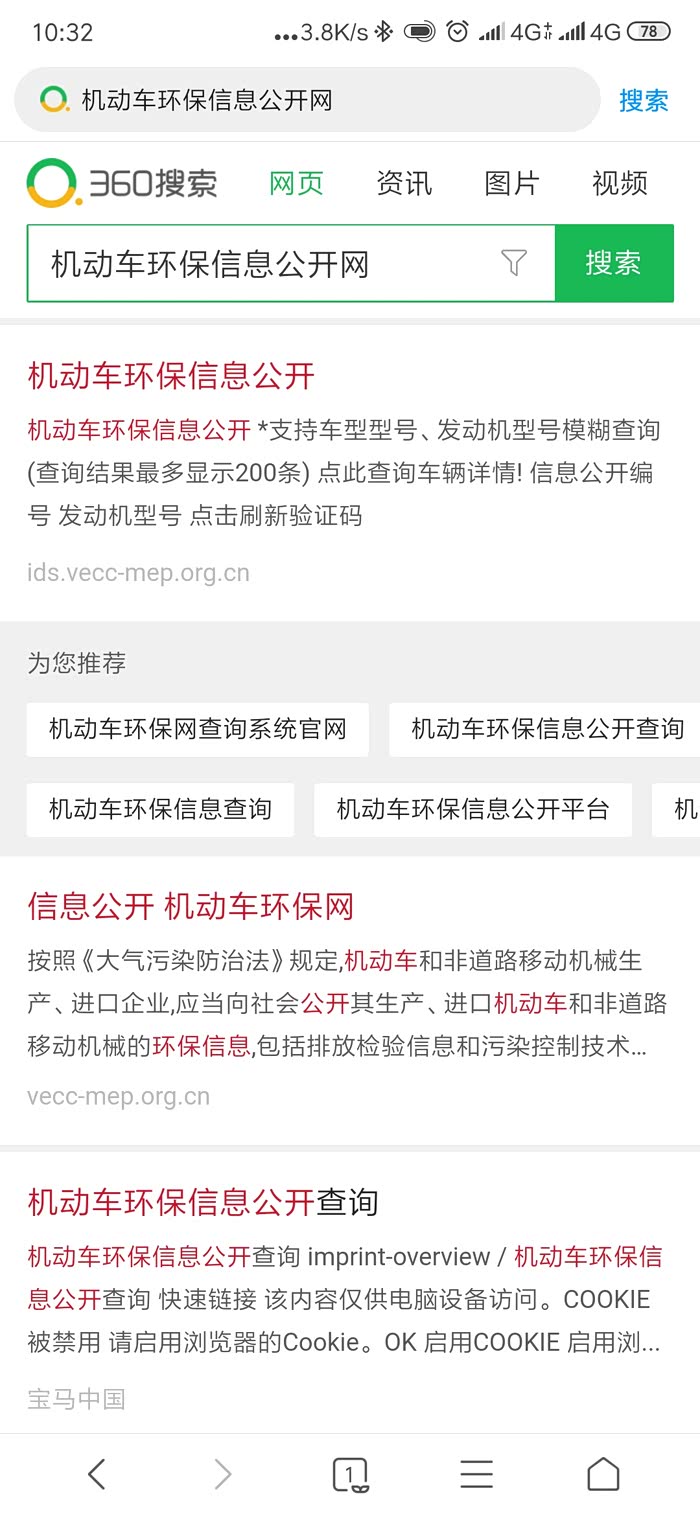Tap the blue 搜索 link in address bar
Screen dimensions: 700x1516
click(x=644, y=100)
